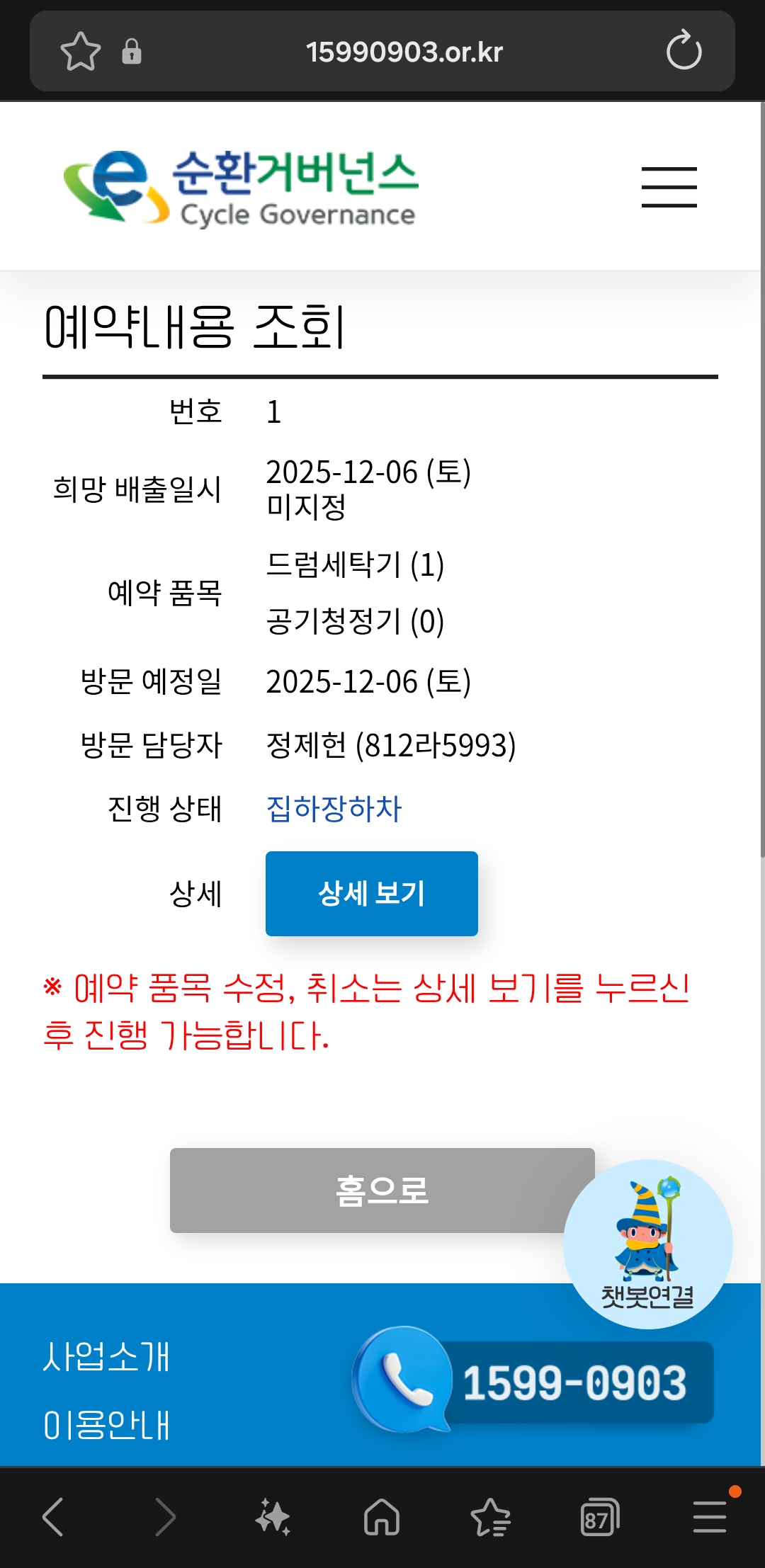Bookmark this page with the star icon
The image size is (765, 1568).
tap(80, 52)
